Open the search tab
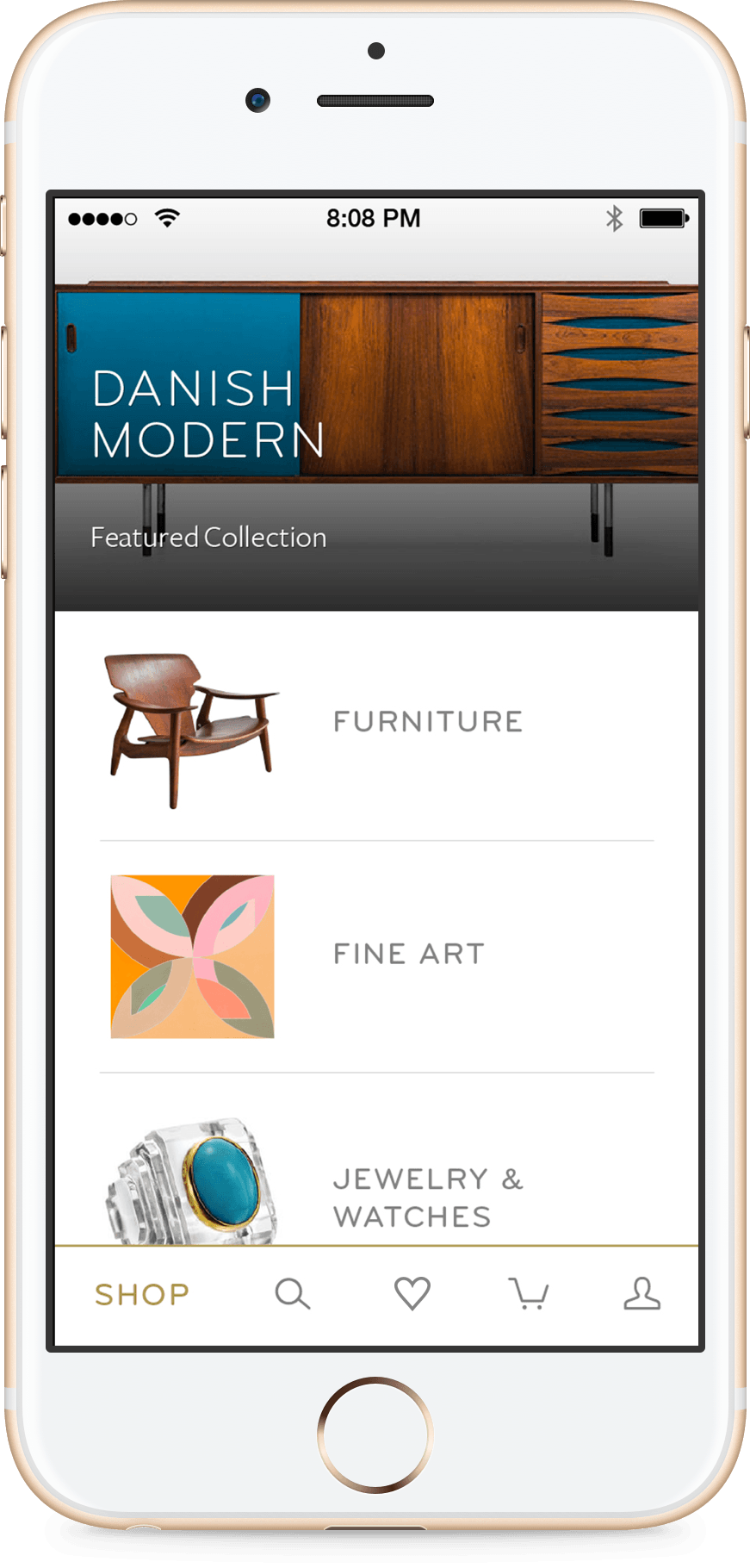This screenshot has height=1568, width=750. pos(293,1294)
